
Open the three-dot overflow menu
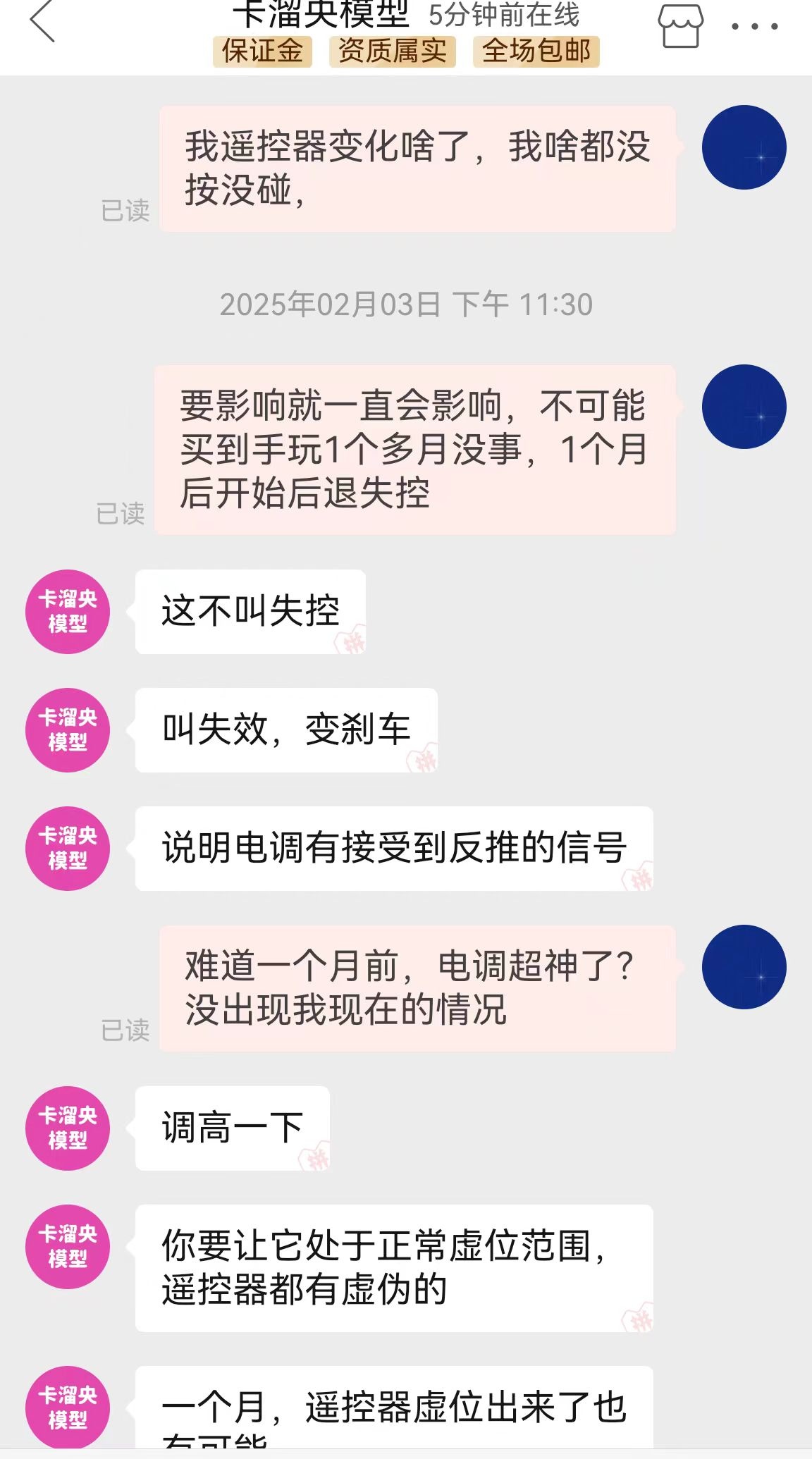tap(754, 27)
